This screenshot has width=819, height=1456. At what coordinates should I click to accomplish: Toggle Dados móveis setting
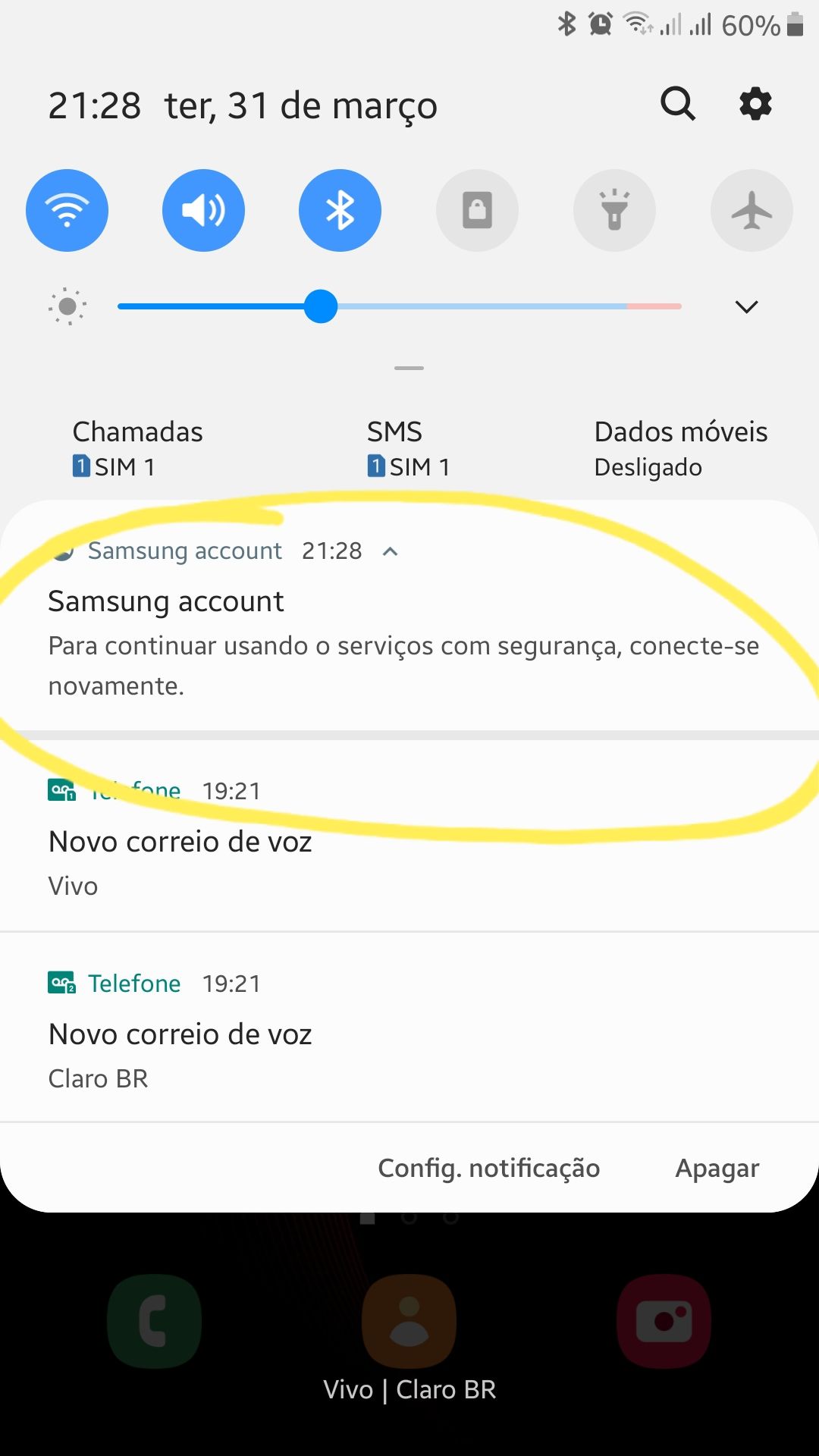[680, 449]
